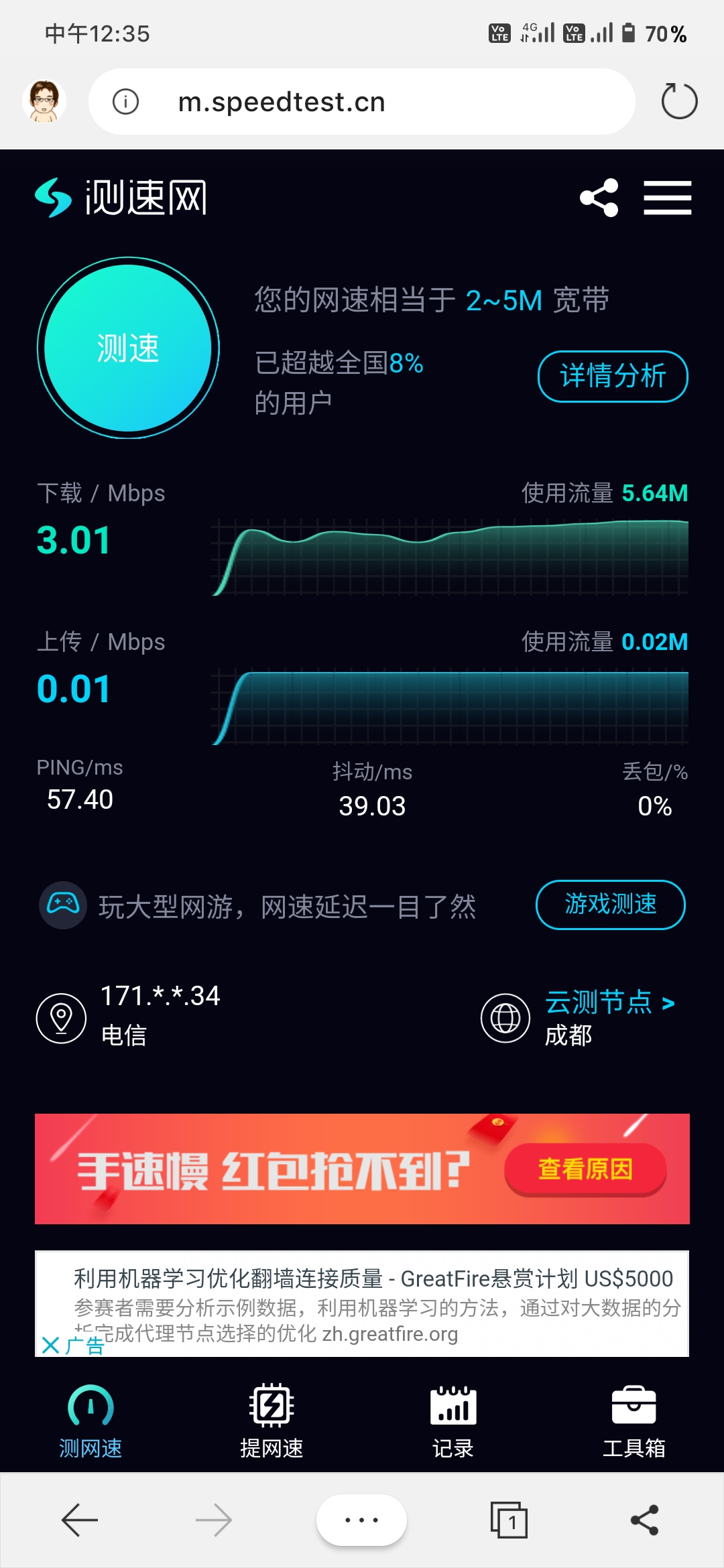Show open browser tabs
Image resolution: width=724 pixels, height=1568 pixels.
(509, 1520)
